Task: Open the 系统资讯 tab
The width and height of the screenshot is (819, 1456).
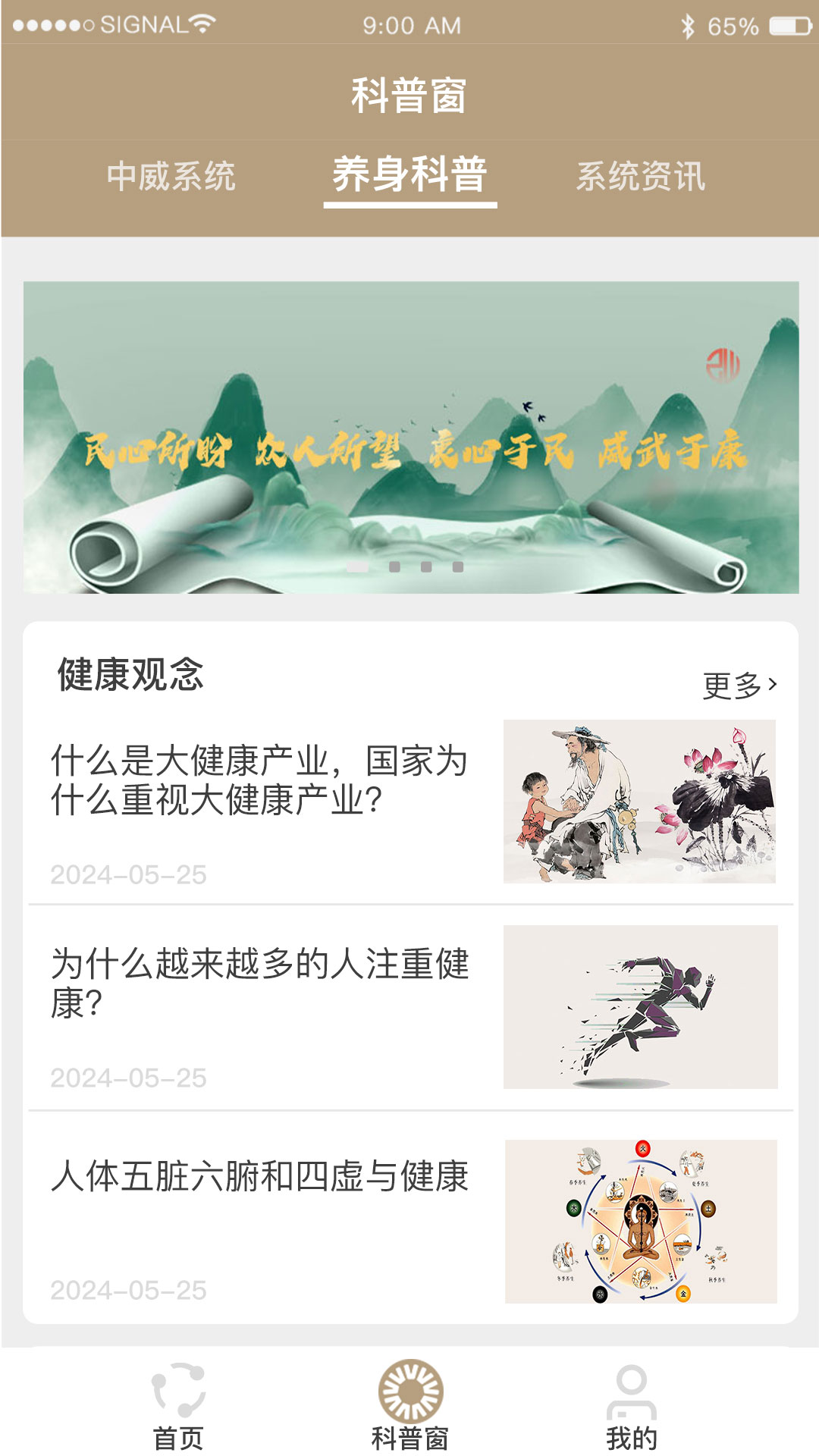Action: click(641, 177)
